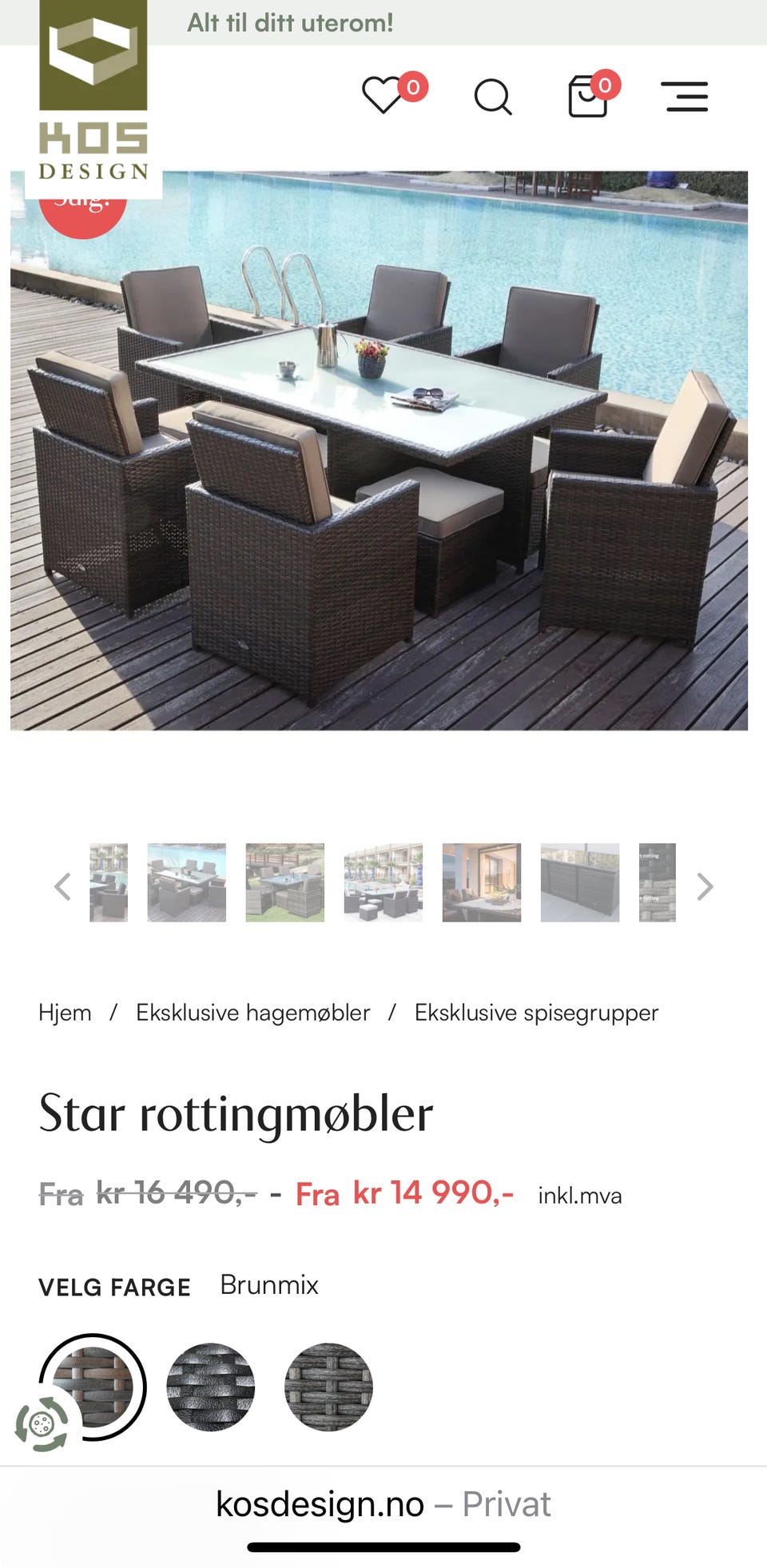767x1568 pixels.
Task: Expand the next images with right chevron
Action: (705, 886)
